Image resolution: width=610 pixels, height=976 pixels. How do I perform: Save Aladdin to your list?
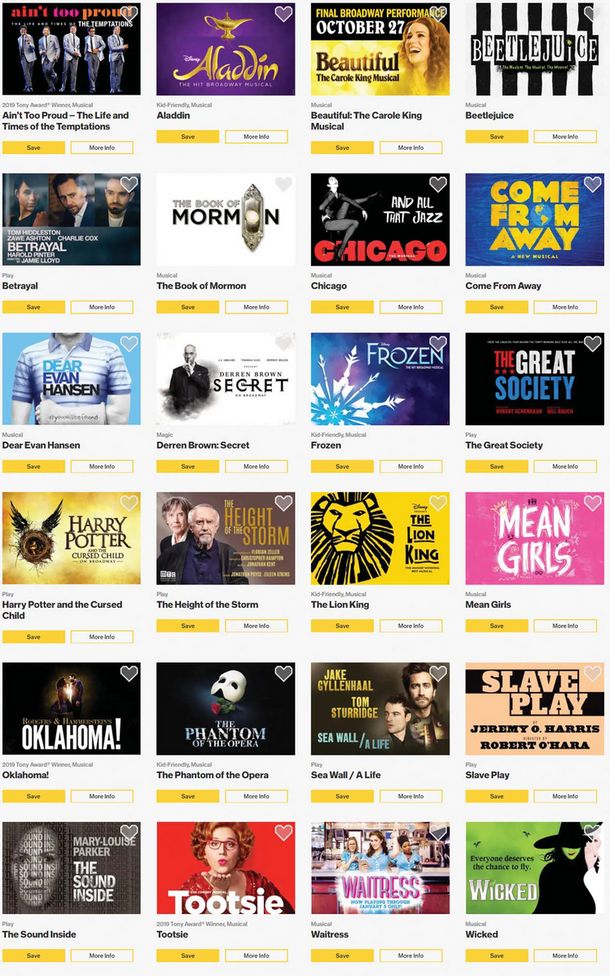(x=187, y=136)
